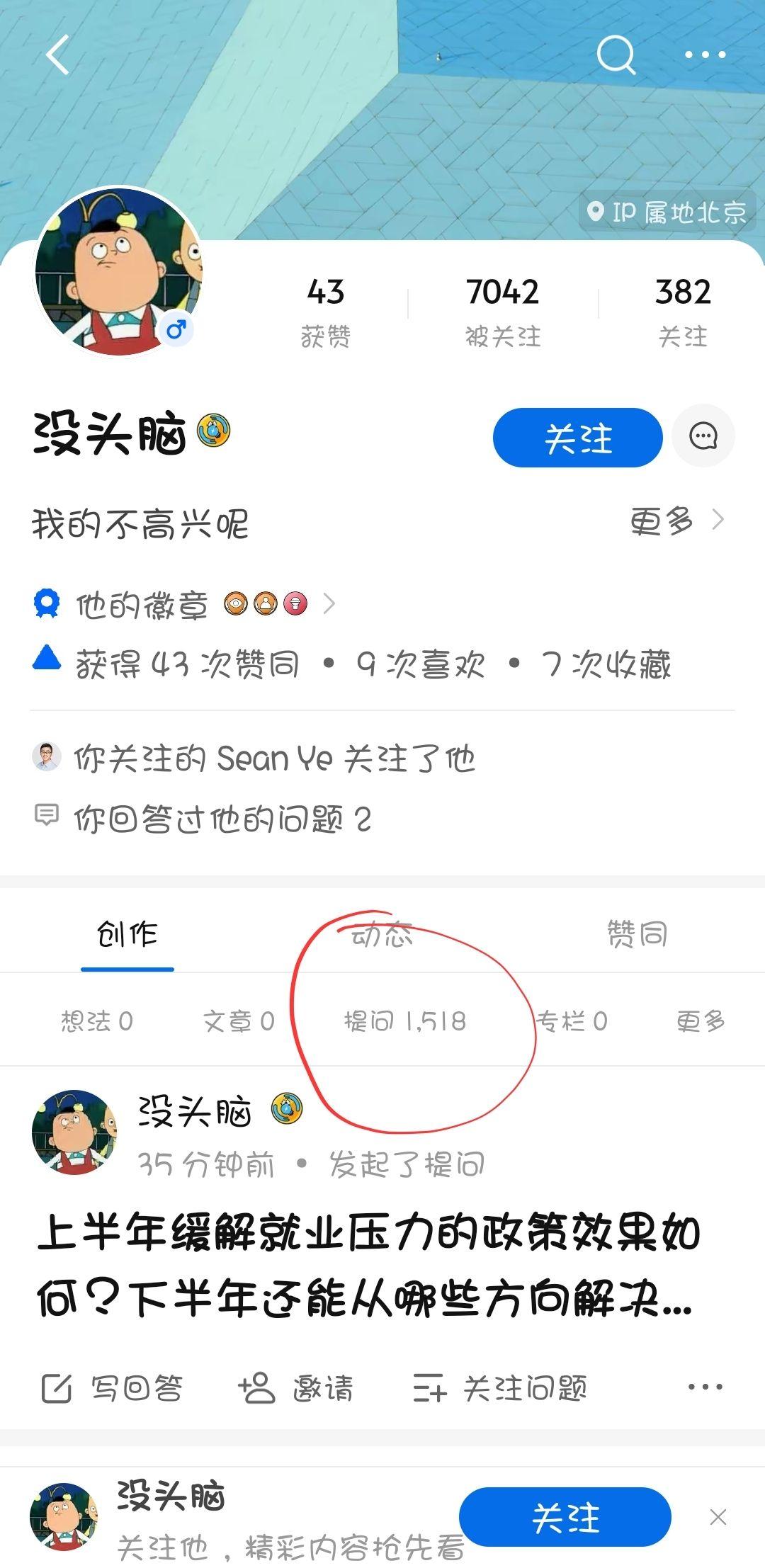This screenshot has width=765, height=1568.
Task: Open the top-right overflow menu
Action: coord(705,55)
